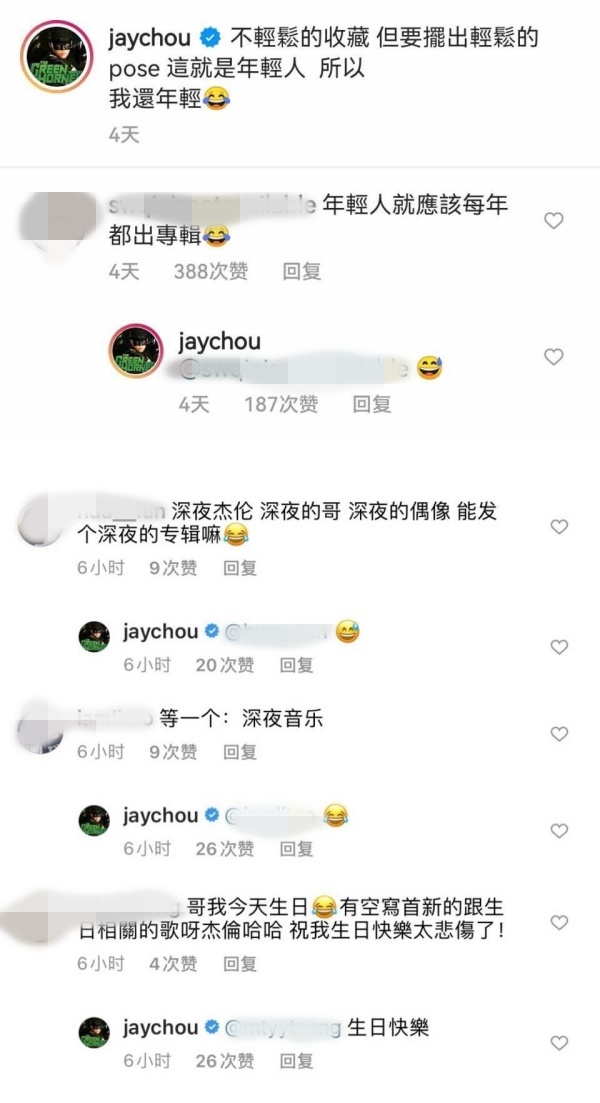The image size is (600, 1103).
Task: Reply to jaychou's comment with 20 likes
Action: coord(297,665)
